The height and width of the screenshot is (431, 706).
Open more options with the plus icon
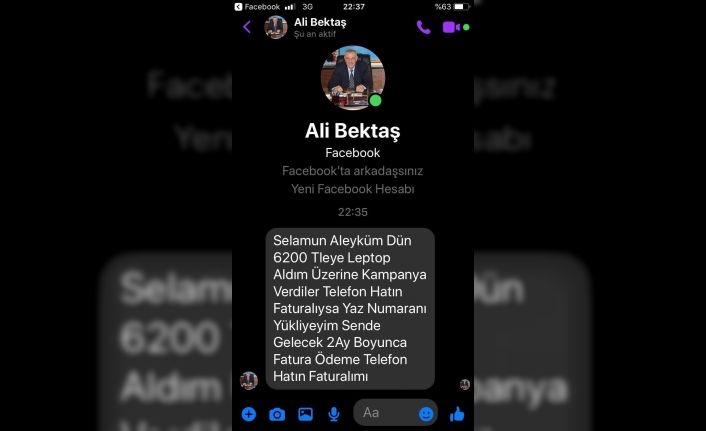[248, 413]
